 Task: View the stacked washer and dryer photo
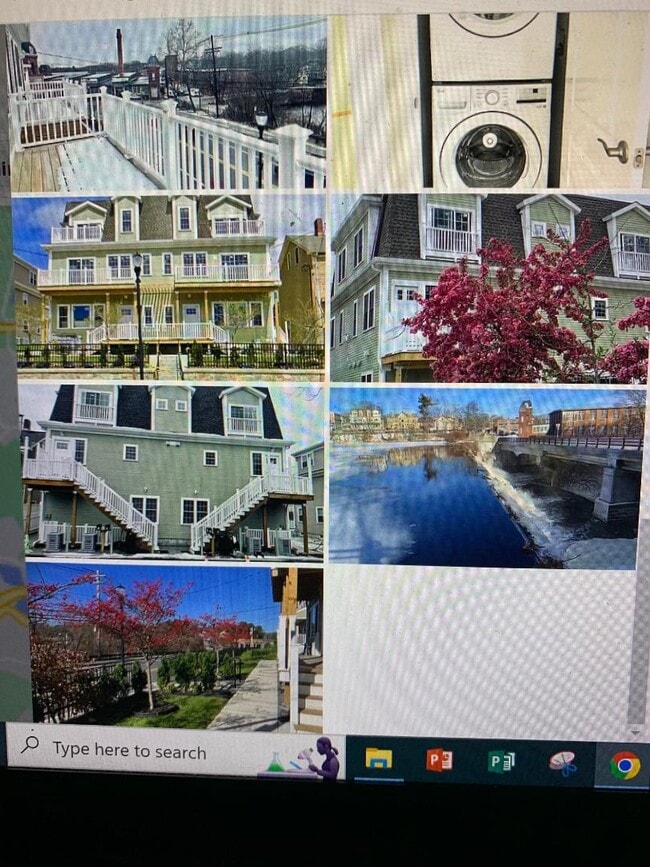[488, 100]
